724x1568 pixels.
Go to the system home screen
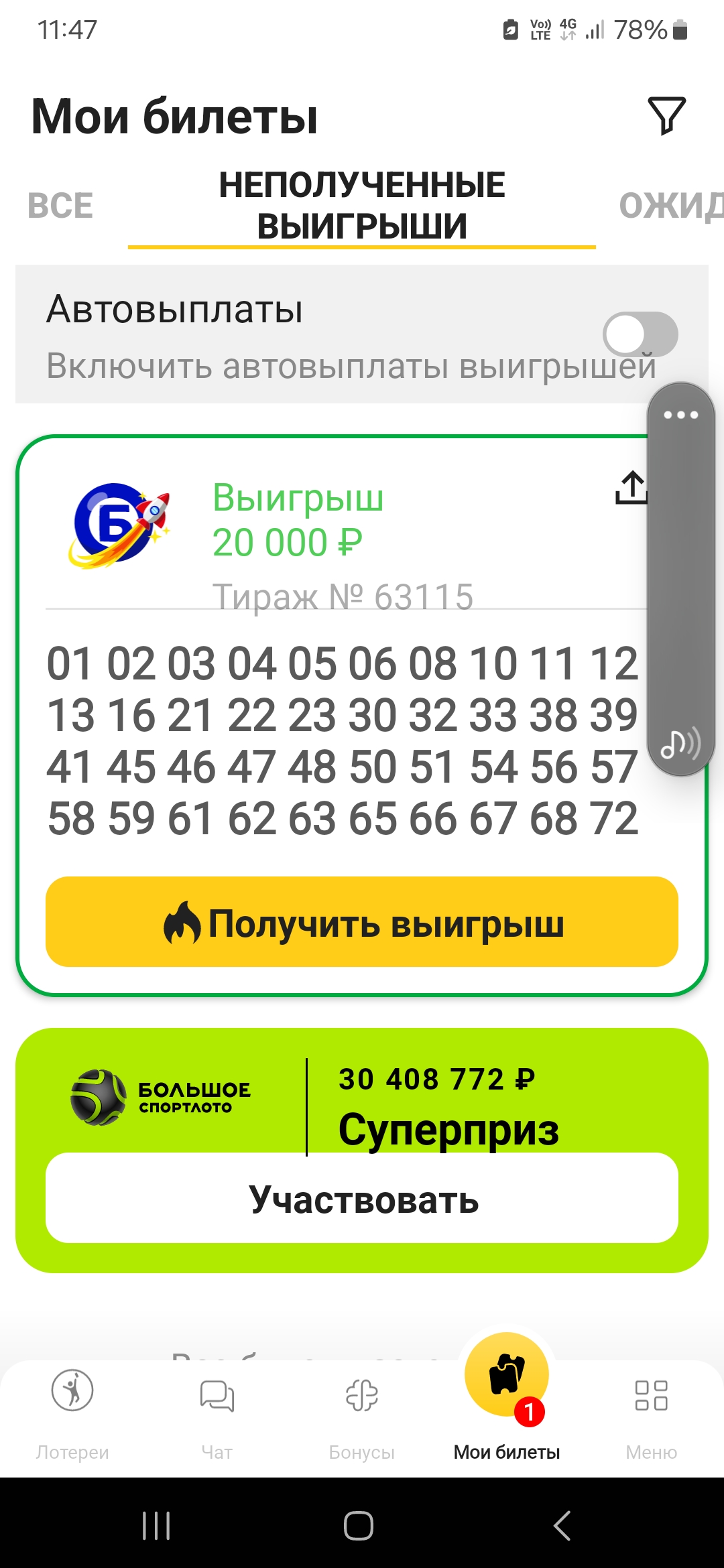coord(359,1526)
